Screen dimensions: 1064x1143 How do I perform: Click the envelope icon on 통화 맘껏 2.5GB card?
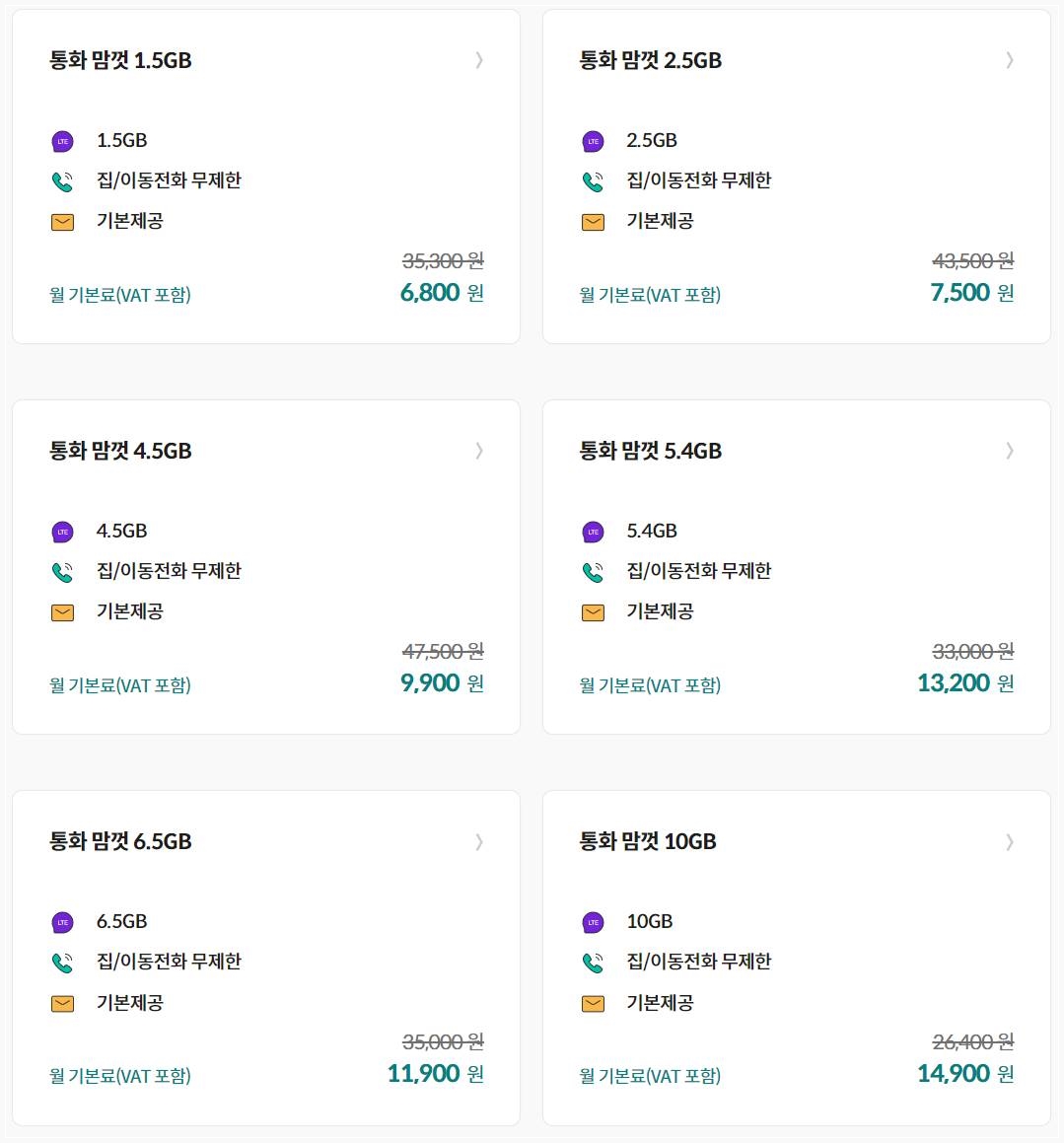point(592,222)
